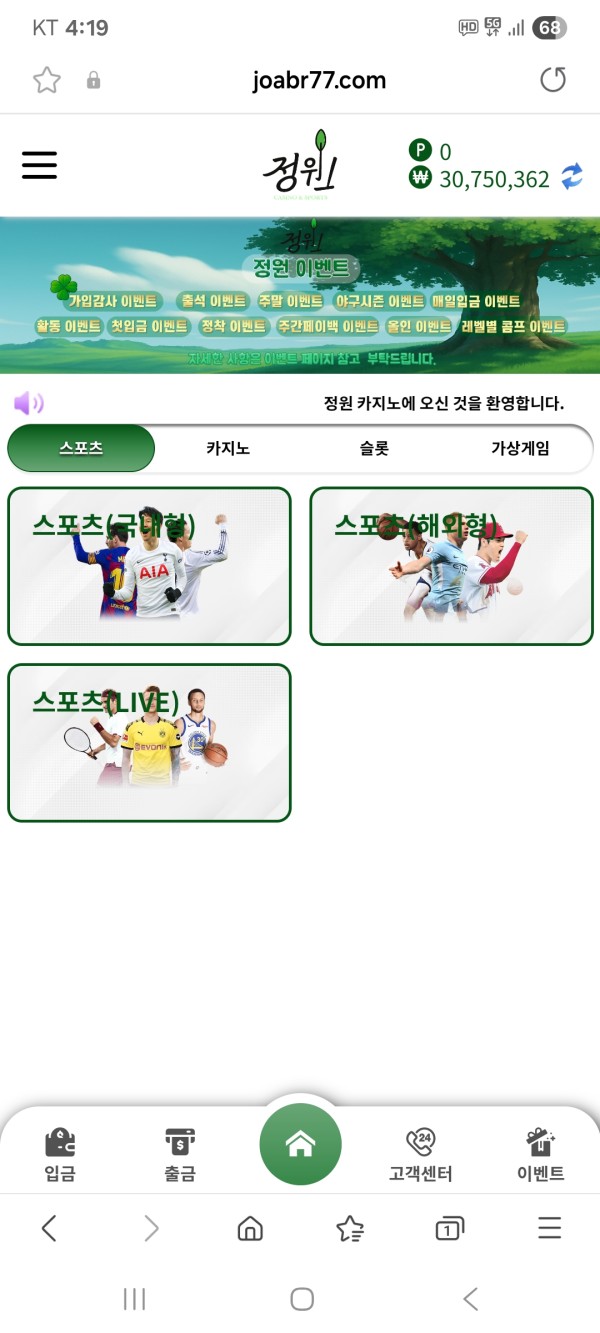
Task: Open the 이벤트 page from bottom bar
Action: [540, 1155]
